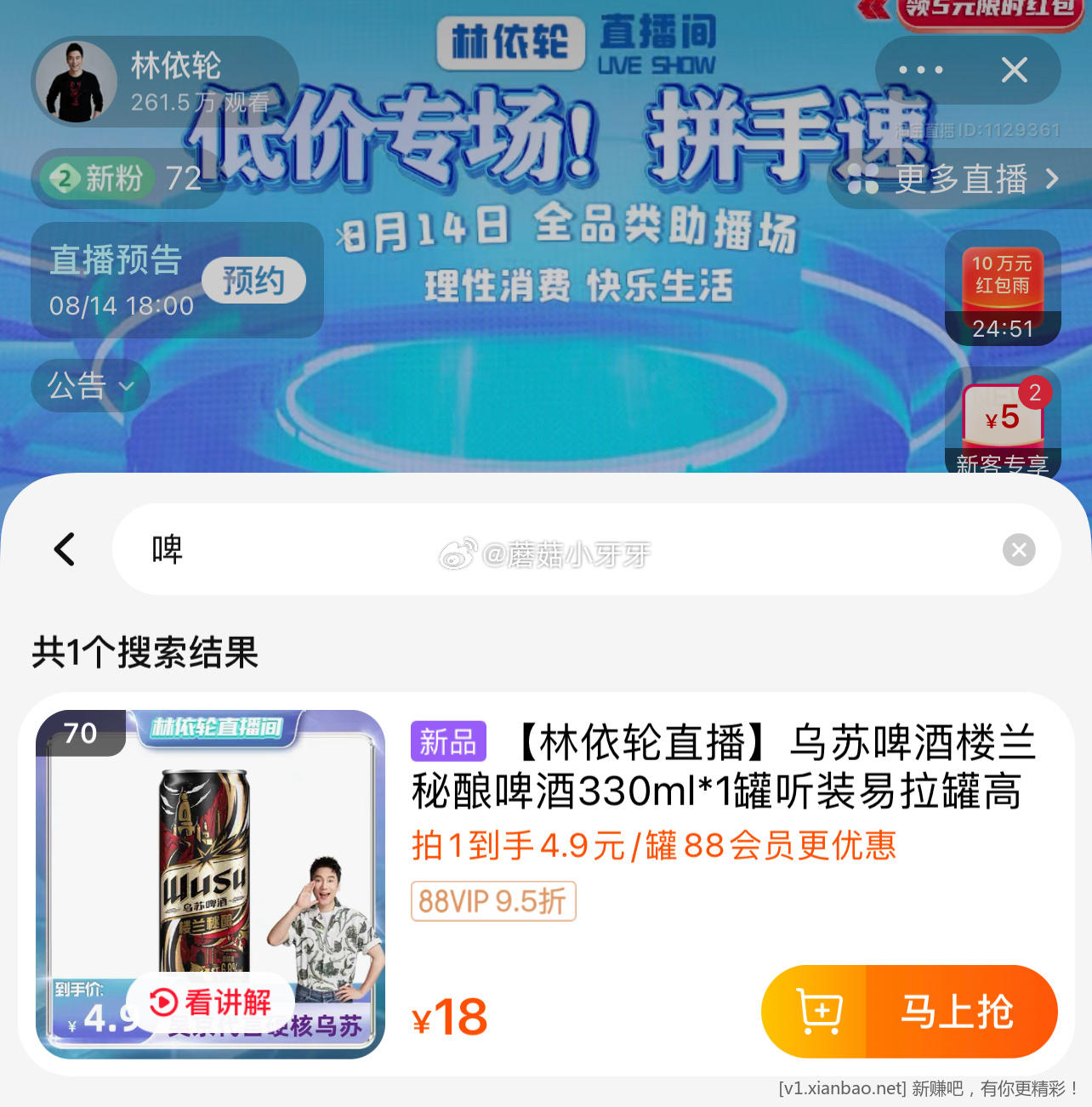1092x1107 pixels.
Task: Clear the search text 啤
Action: [x=1019, y=549]
